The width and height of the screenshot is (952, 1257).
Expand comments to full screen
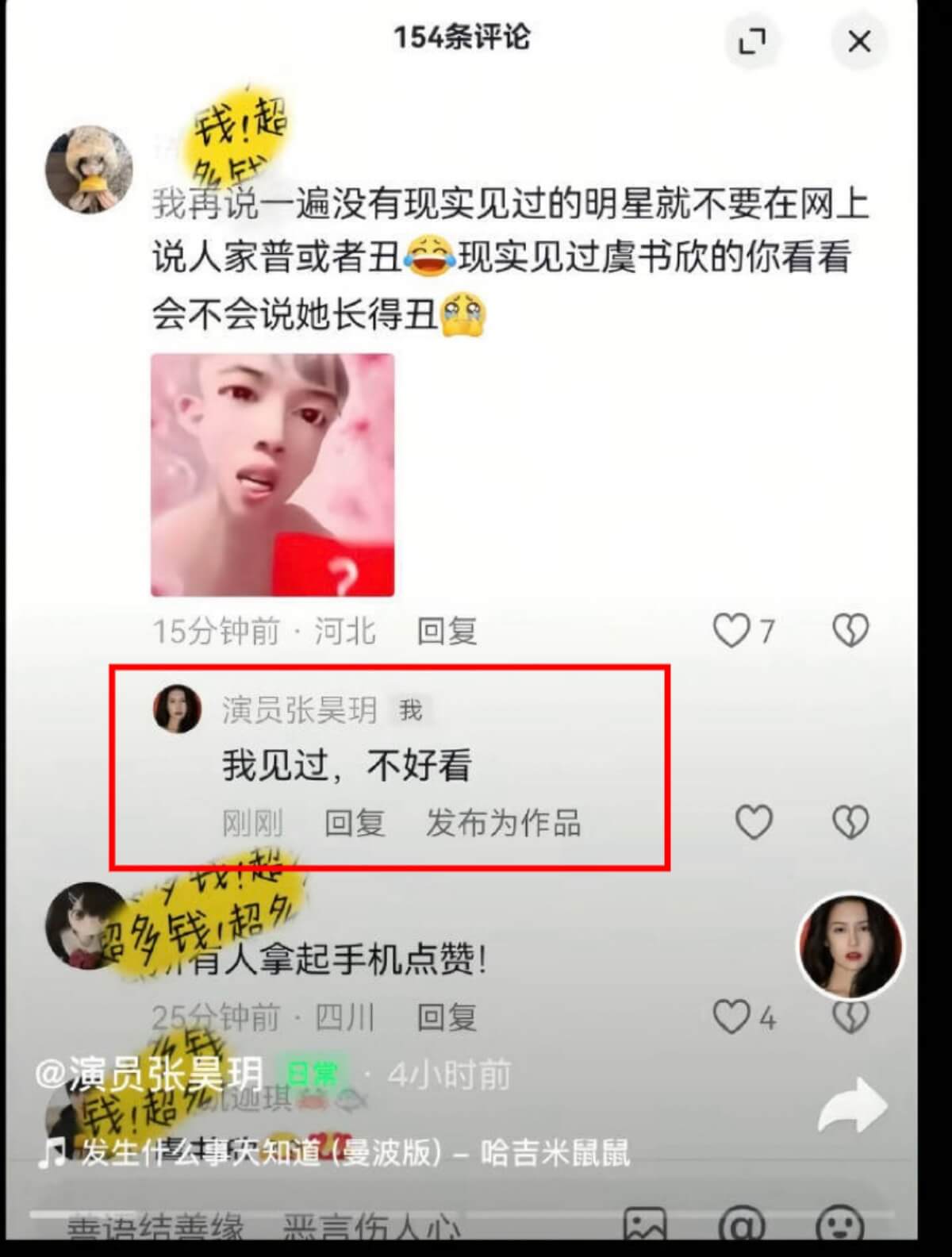tap(751, 42)
